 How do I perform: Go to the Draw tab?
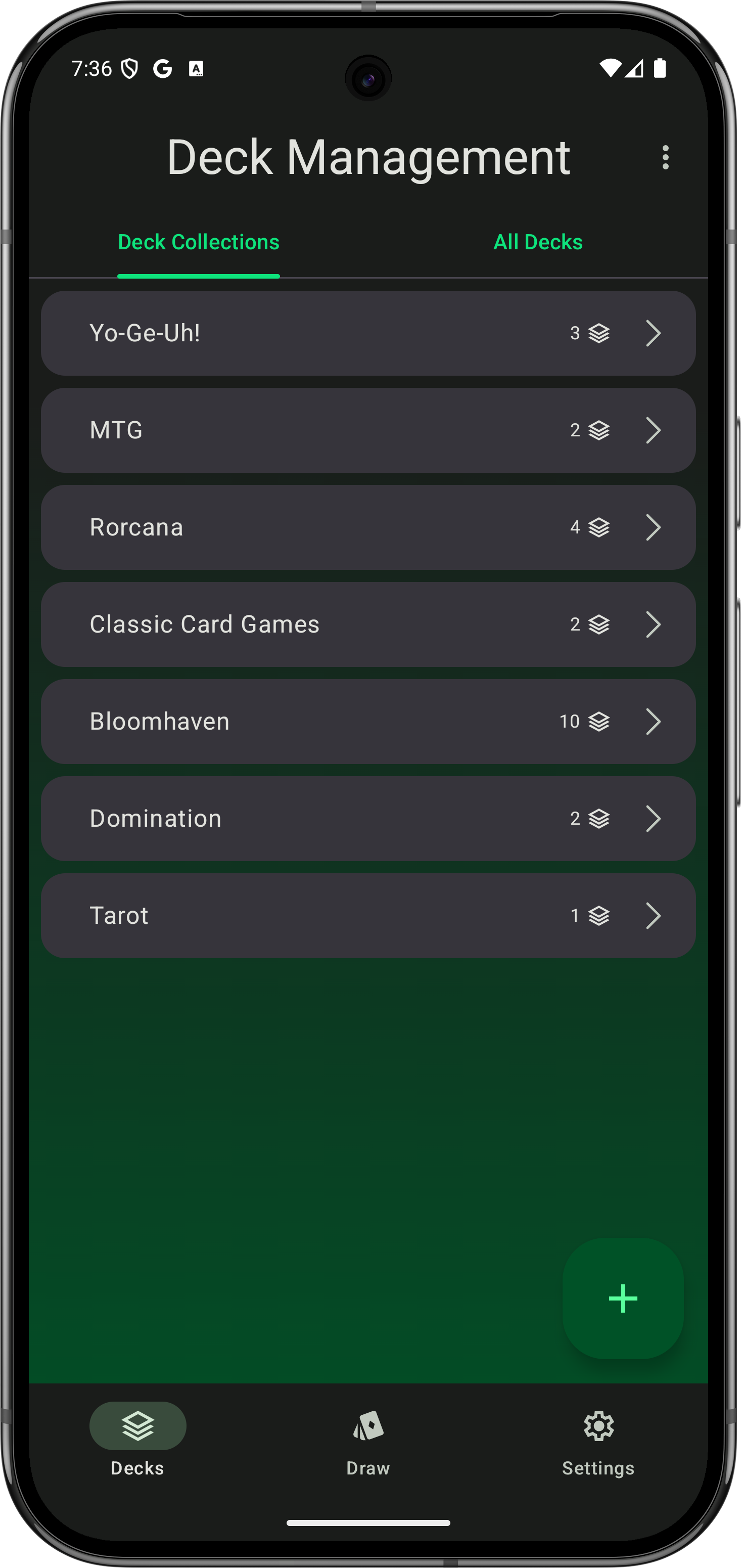[367, 1441]
